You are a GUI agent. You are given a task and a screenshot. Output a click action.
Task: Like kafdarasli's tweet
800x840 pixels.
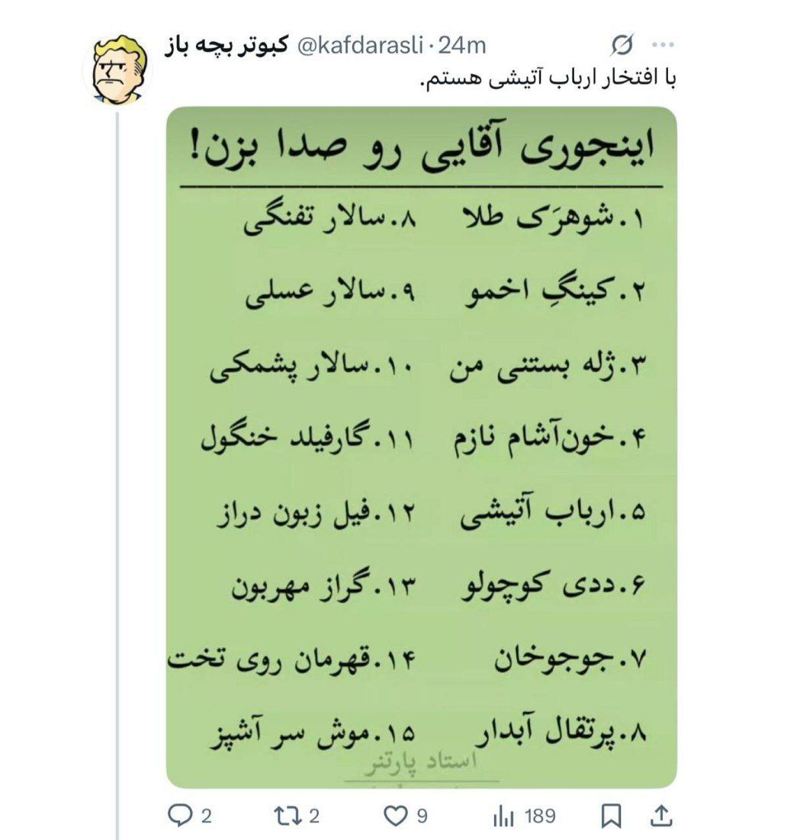[396, 812]
